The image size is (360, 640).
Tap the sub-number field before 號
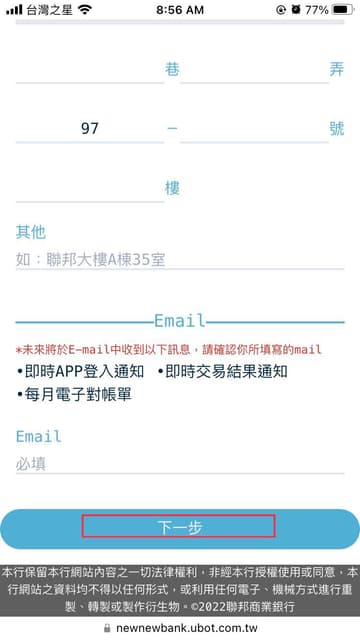pyautogui.click(x=254, y=129)
